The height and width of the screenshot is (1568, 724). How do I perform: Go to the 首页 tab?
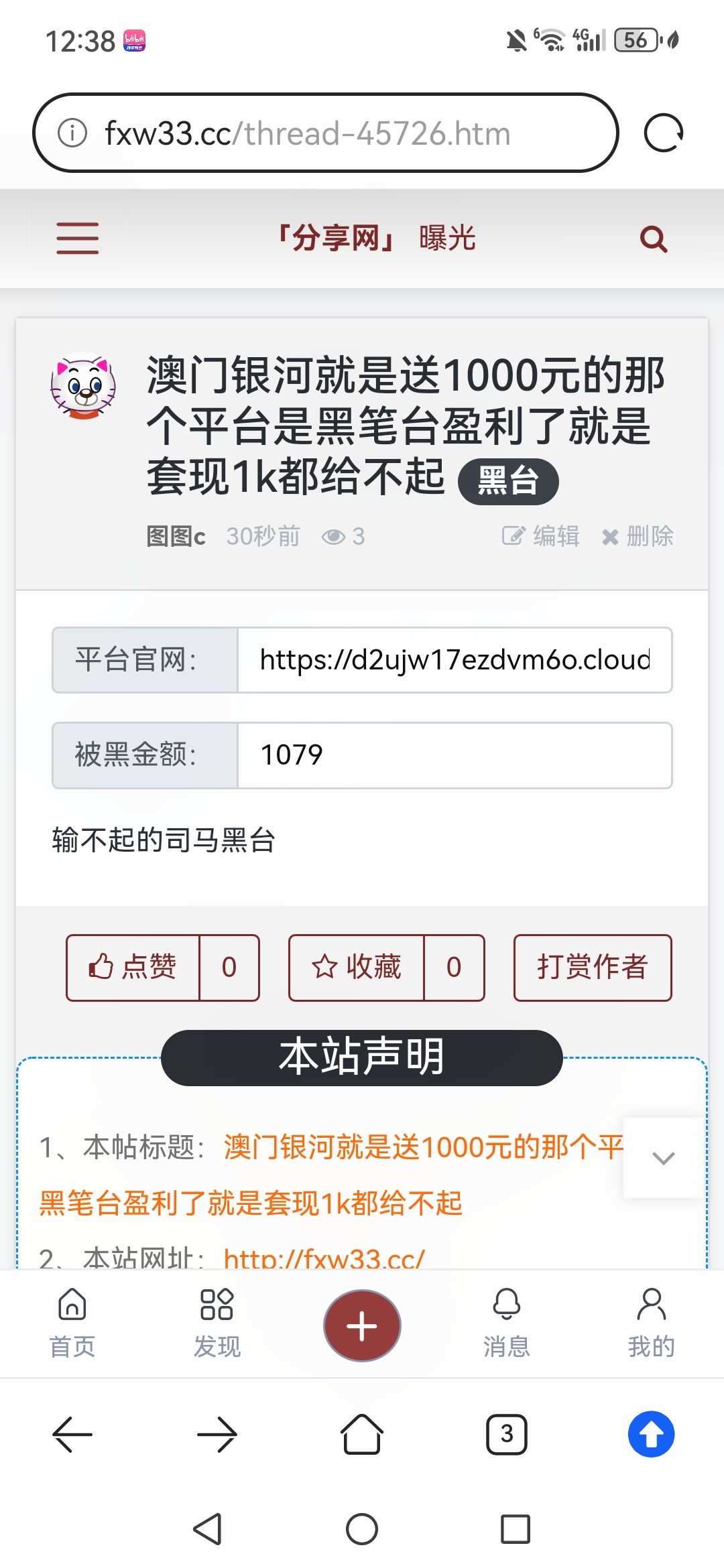point(72,1323)
